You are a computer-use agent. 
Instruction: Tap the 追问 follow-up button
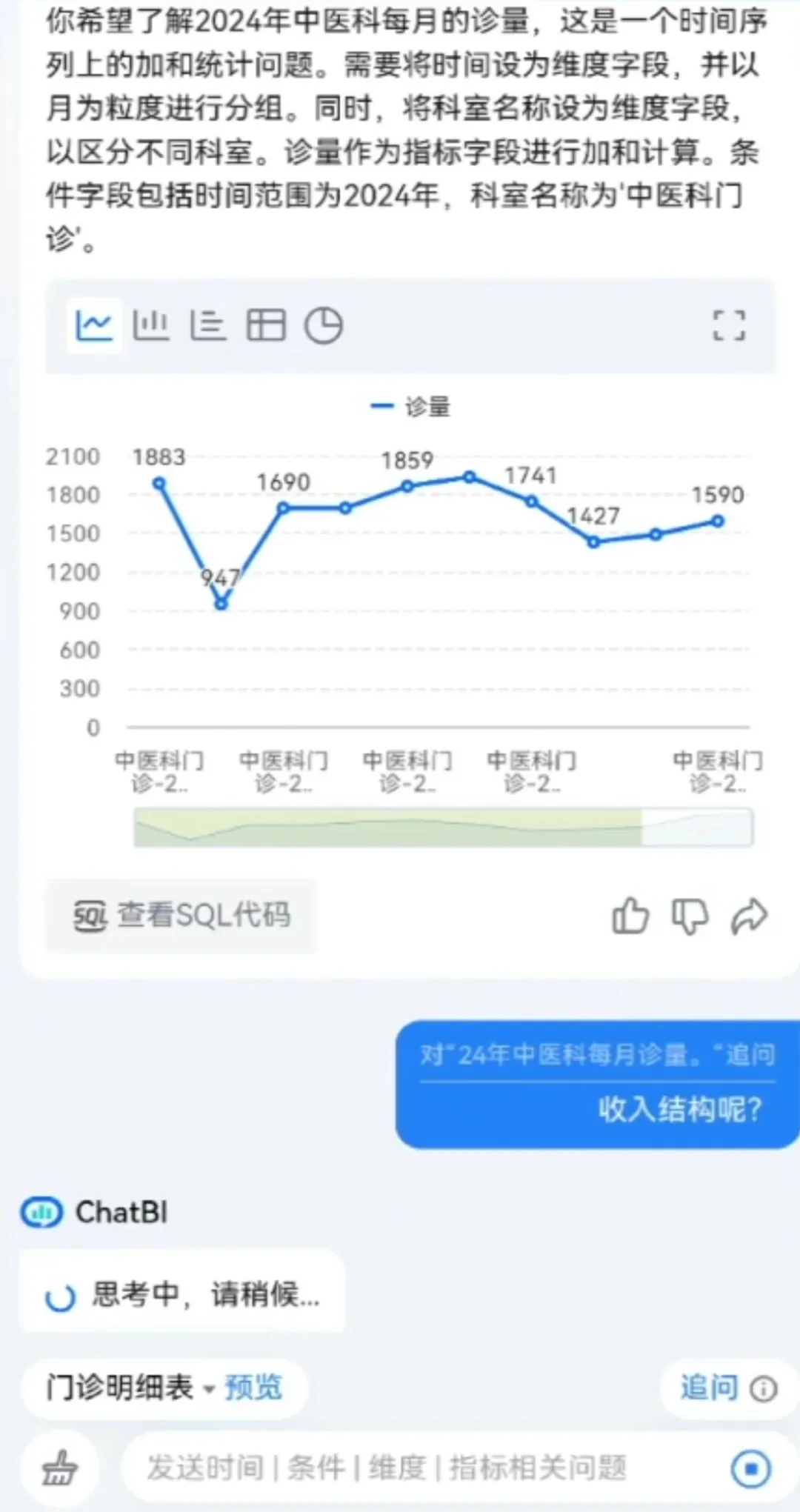710,1388
